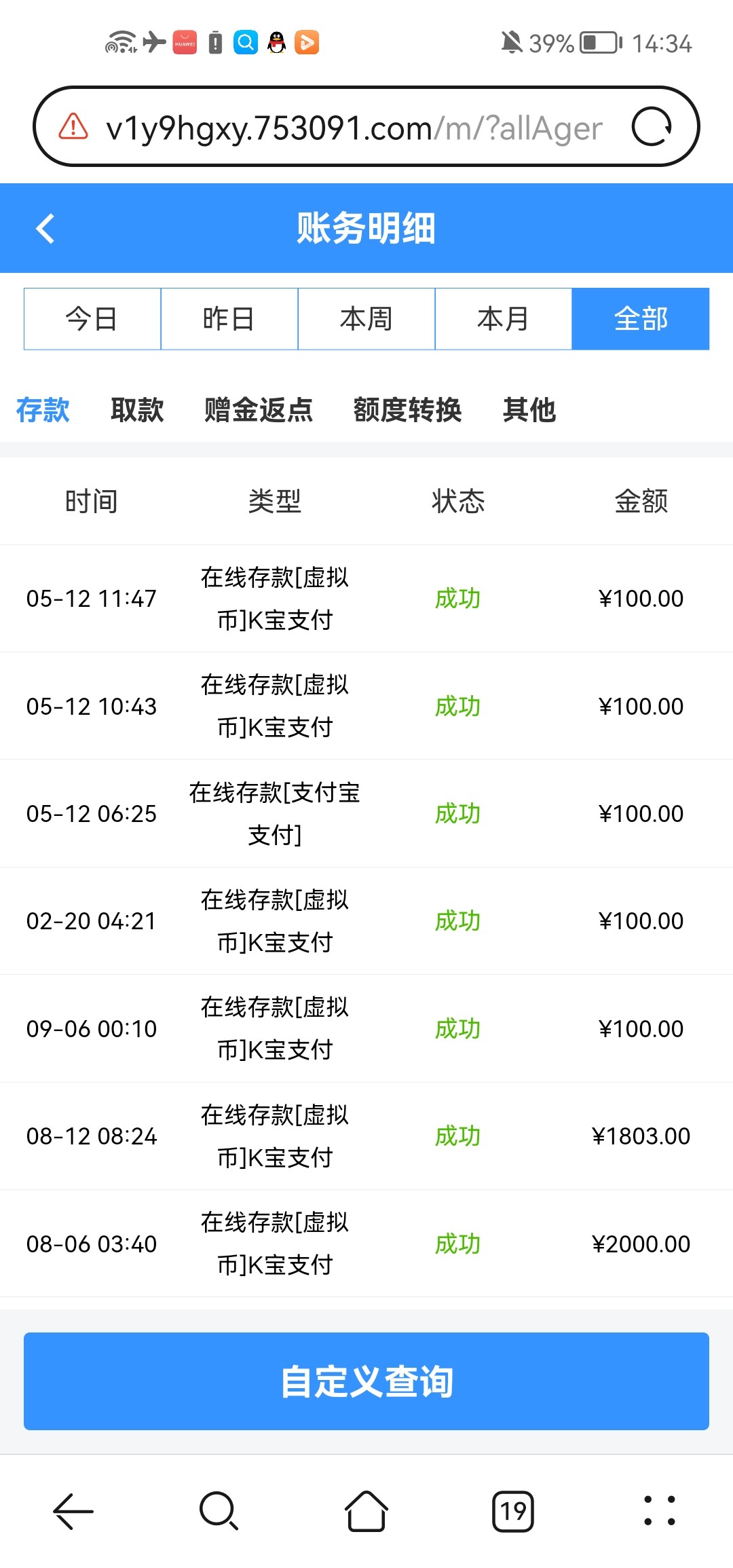Tap the 自定义查询 button
This screenshot has height=1568, width=733.
[x=366, y=1381]
